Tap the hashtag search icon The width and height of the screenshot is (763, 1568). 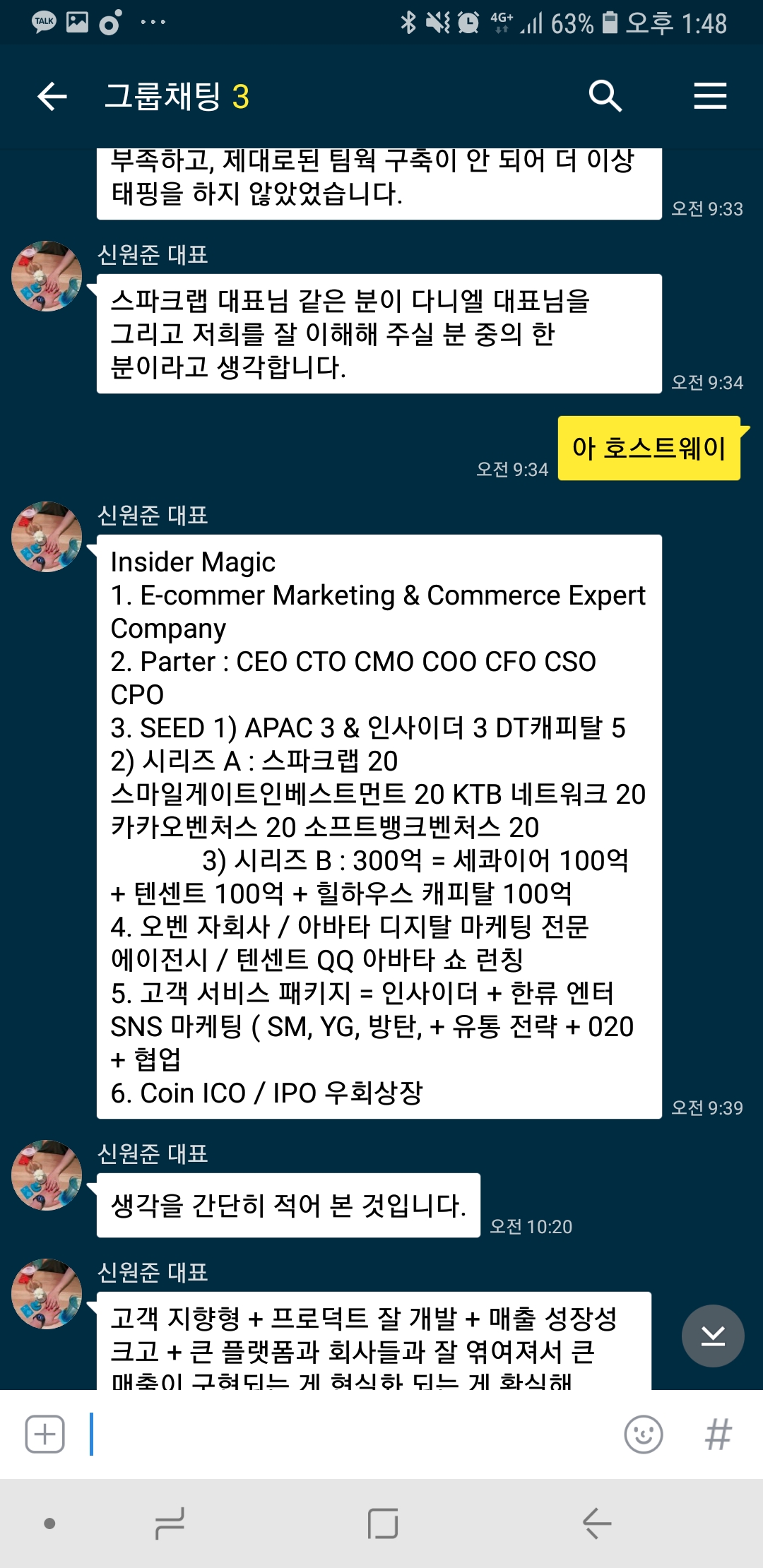click(x=718, y=1435)
